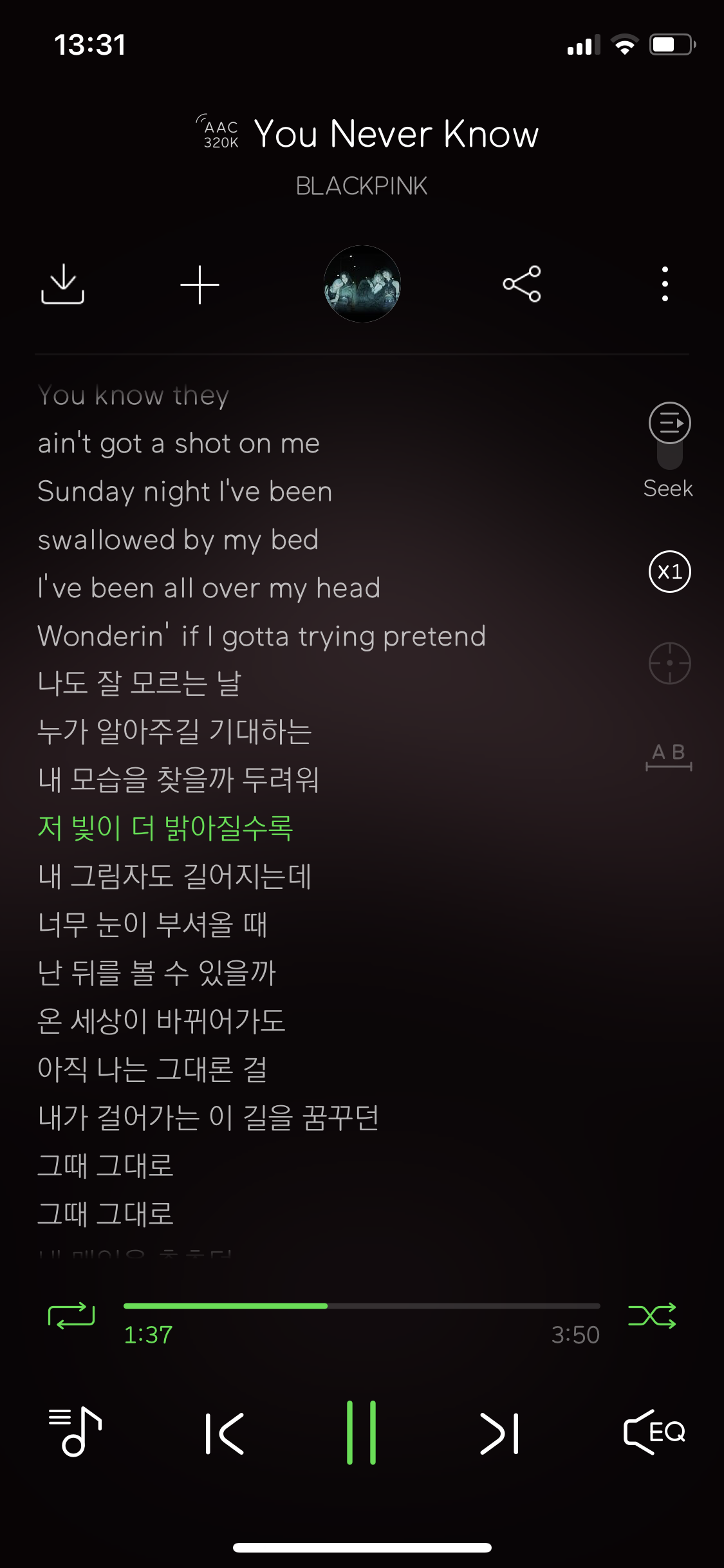The image size is (724, 1568).
Task: Change playback speed x1 button
Action: (x=669, y=572)
